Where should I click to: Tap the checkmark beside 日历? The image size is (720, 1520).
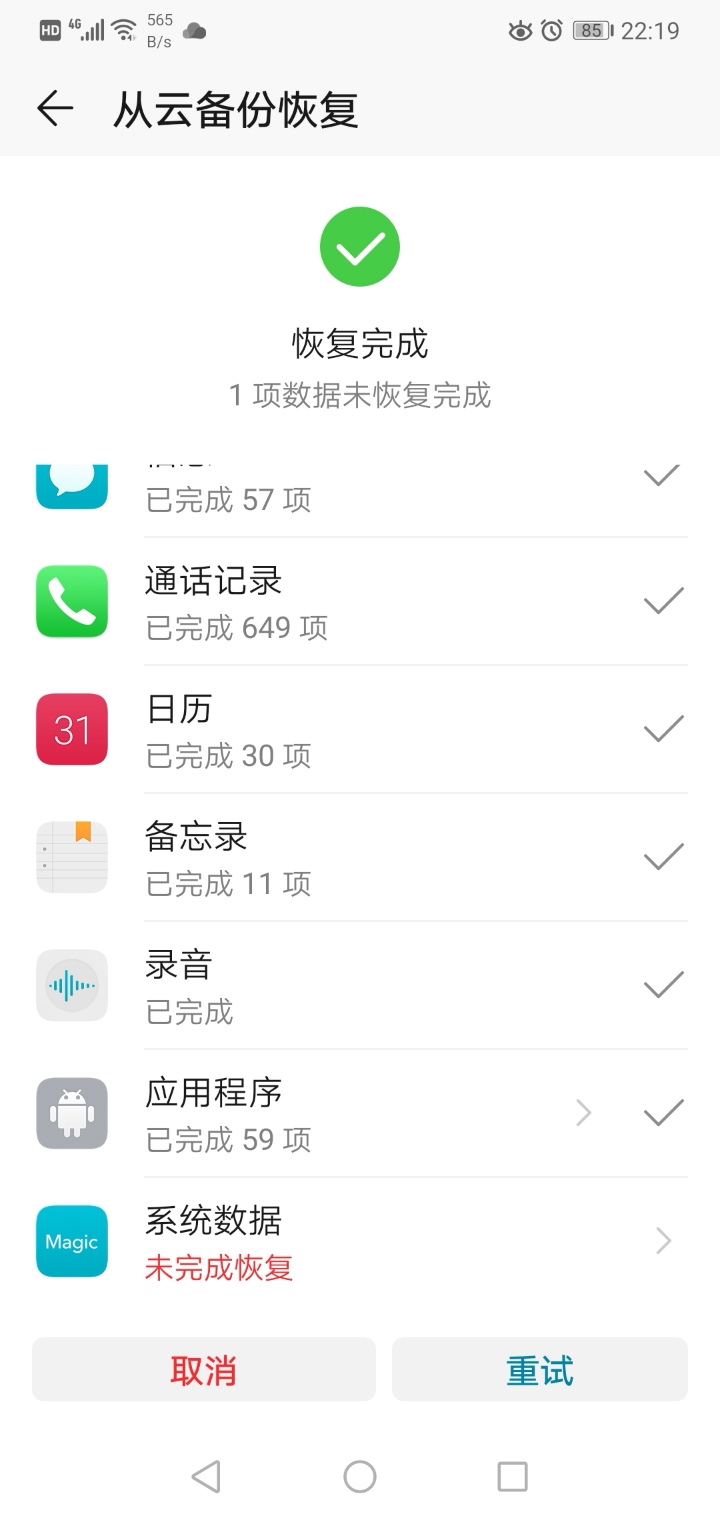(x=662, y=729)
